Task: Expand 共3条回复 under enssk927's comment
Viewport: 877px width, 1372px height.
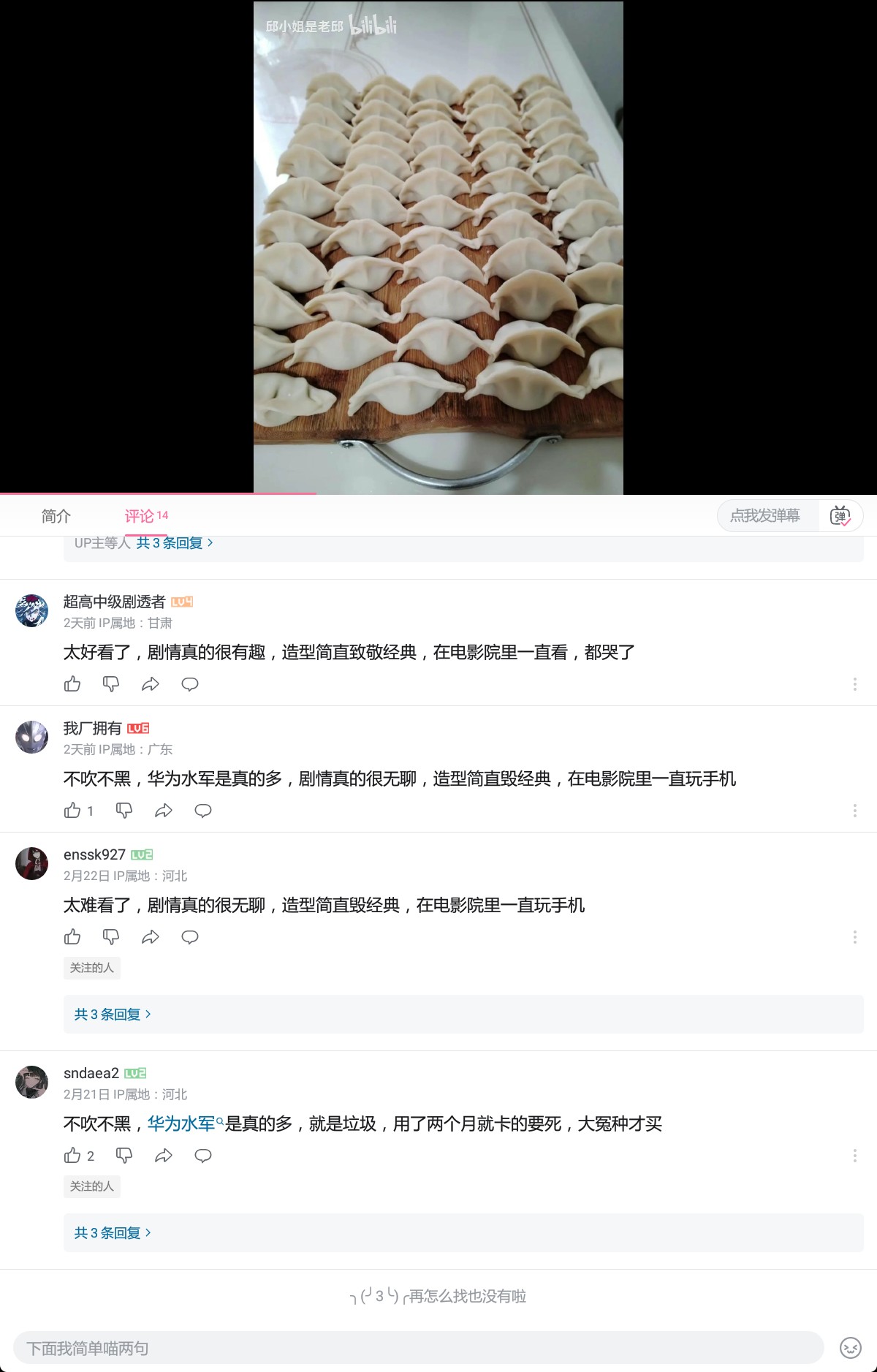Action: pyautogui.click(x=113, y=1015)
